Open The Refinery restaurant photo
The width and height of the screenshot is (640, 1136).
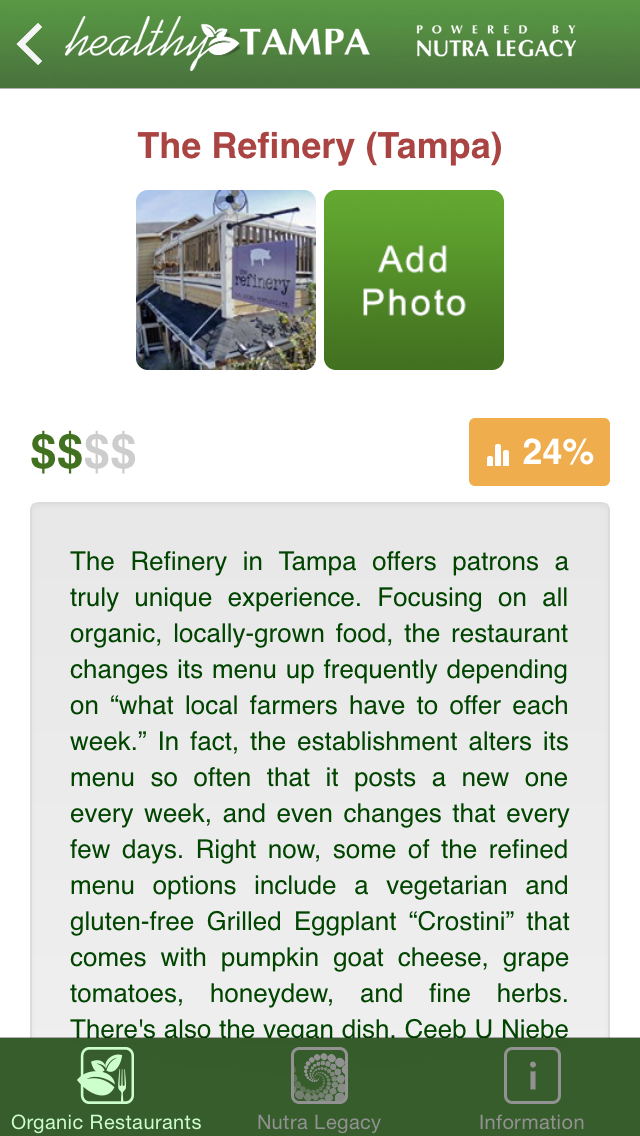226,280
